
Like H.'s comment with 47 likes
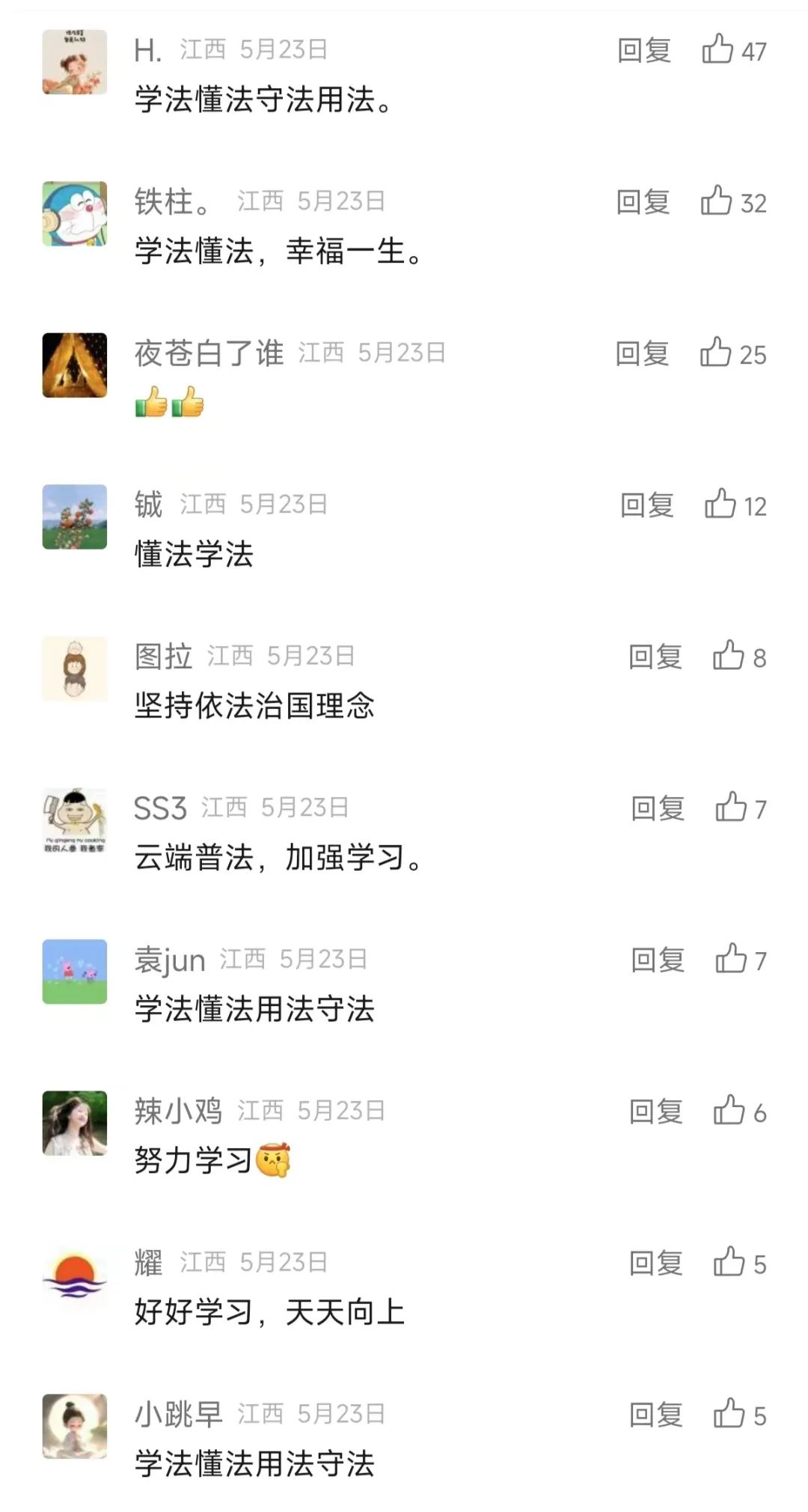[x=718, y=49]
